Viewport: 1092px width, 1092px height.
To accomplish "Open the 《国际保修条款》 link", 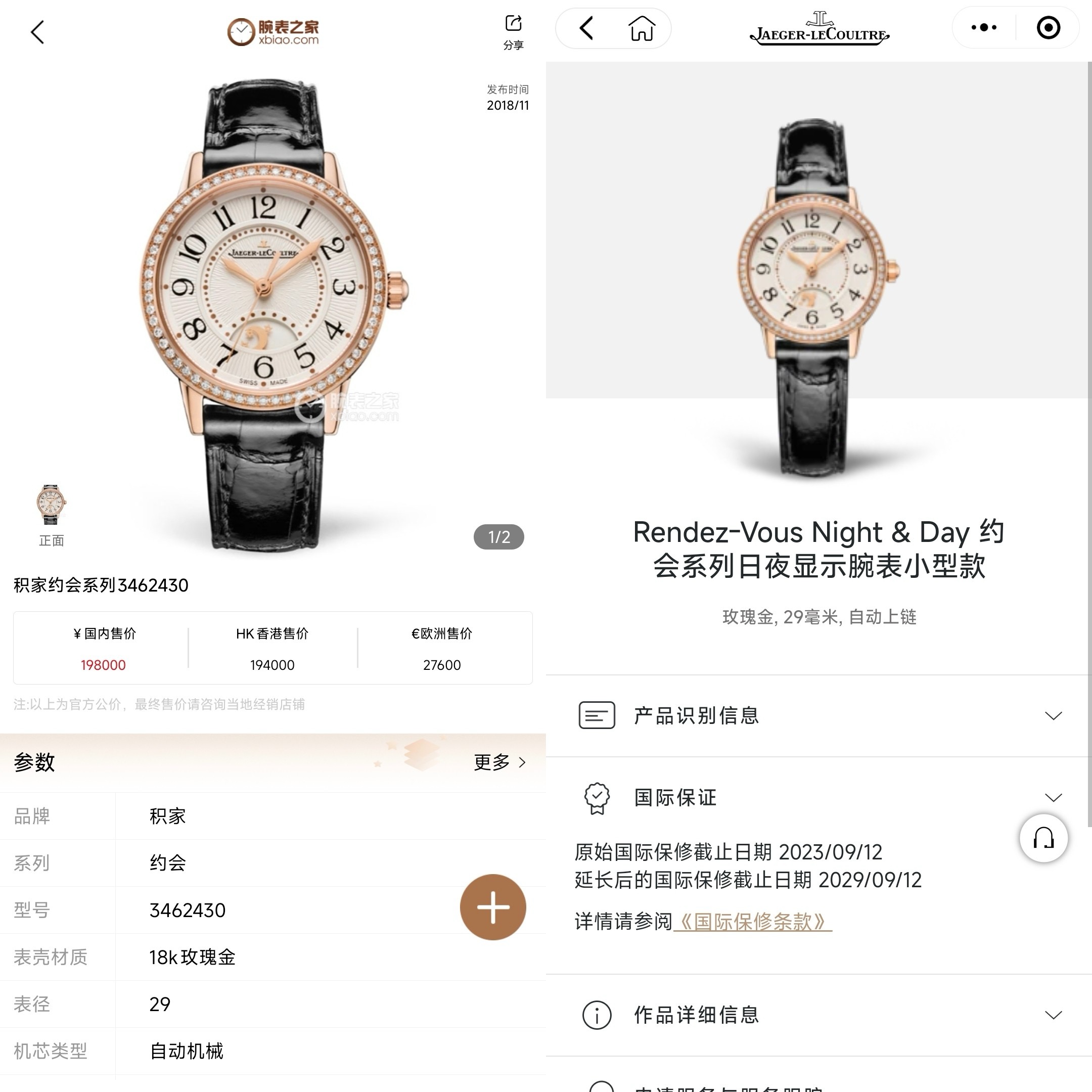I will [752, 921].
